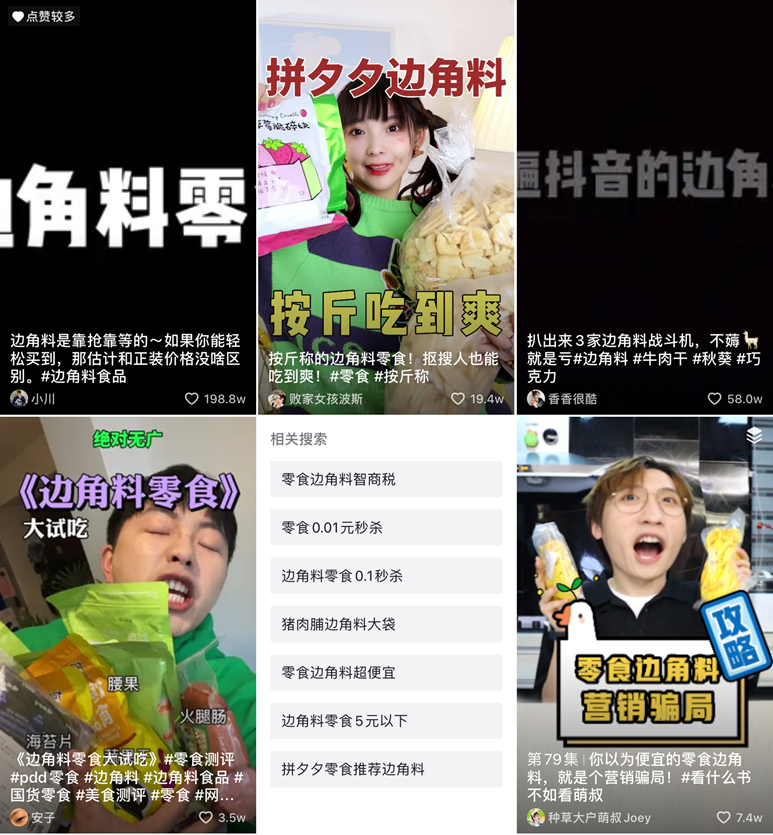Choose 边角料零食5元以下 suggestion
773x835 pixels.
[x=386, y=721]
